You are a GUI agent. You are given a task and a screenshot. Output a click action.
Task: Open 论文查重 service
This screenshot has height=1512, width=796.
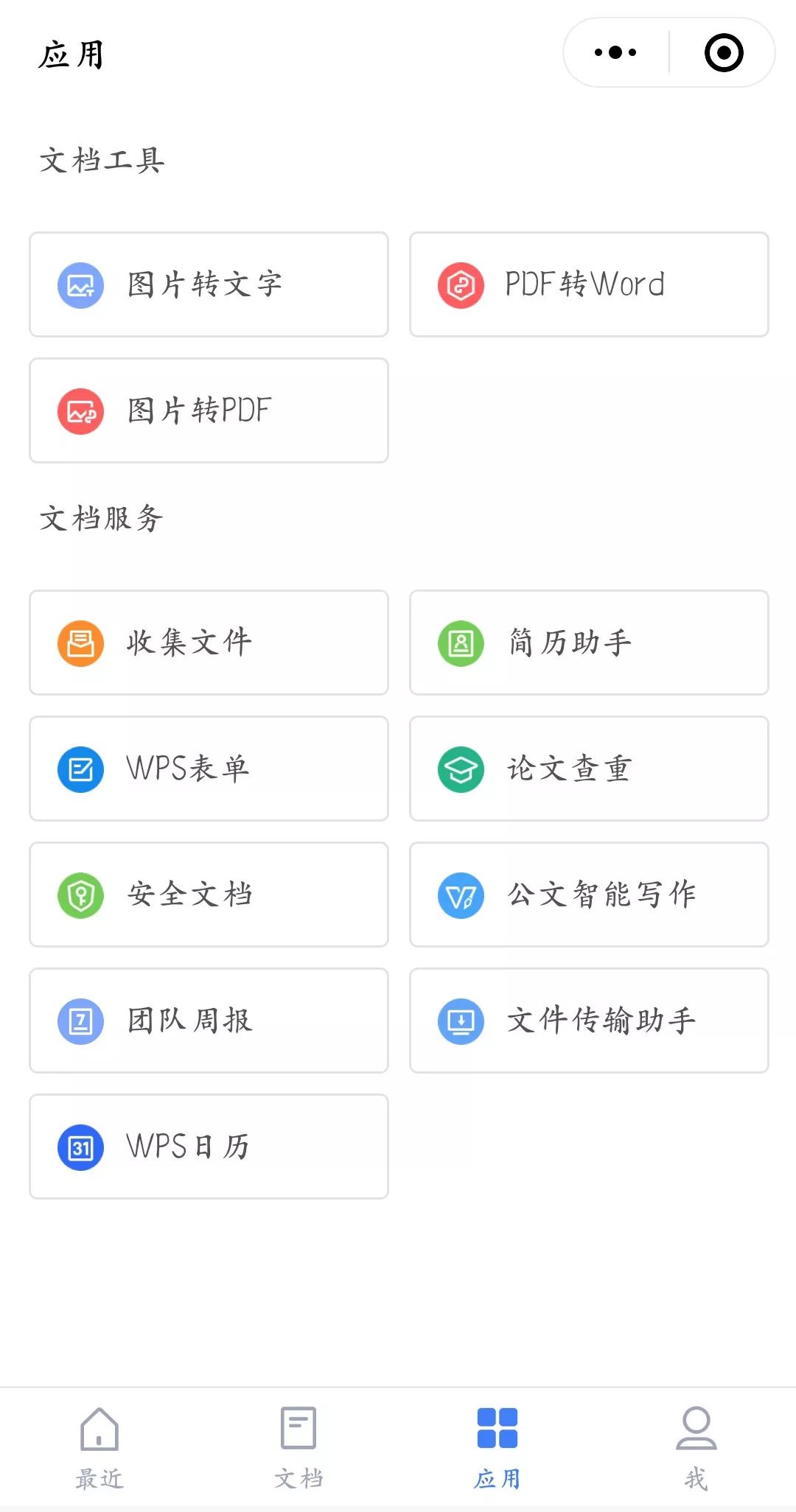(x=589, y=769)
